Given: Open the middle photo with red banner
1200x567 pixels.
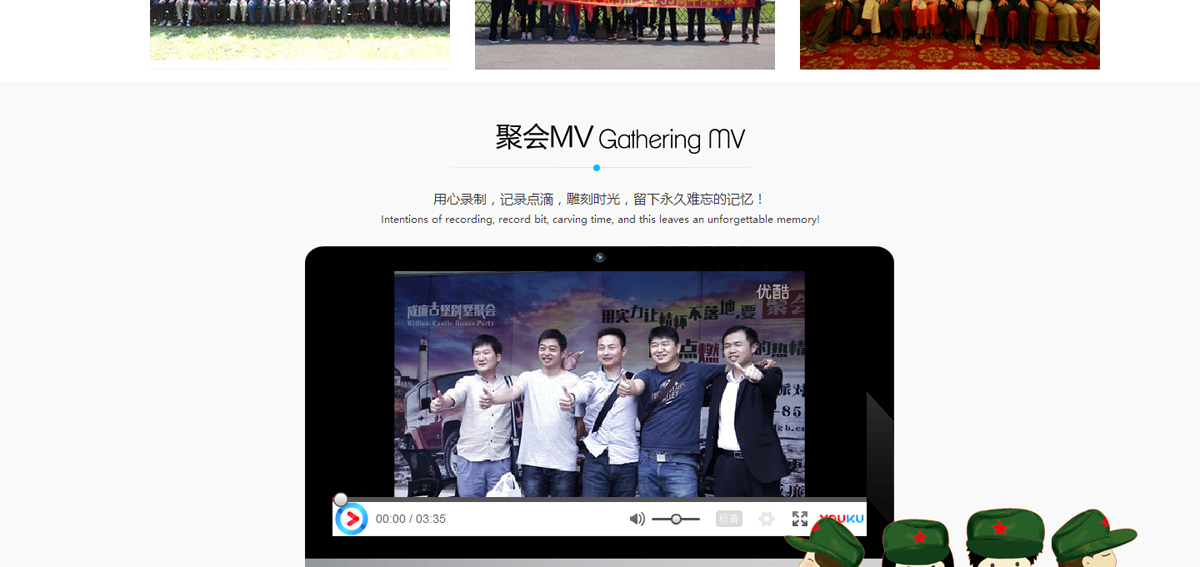Looking at the screenshot, I should coord(625,34).
